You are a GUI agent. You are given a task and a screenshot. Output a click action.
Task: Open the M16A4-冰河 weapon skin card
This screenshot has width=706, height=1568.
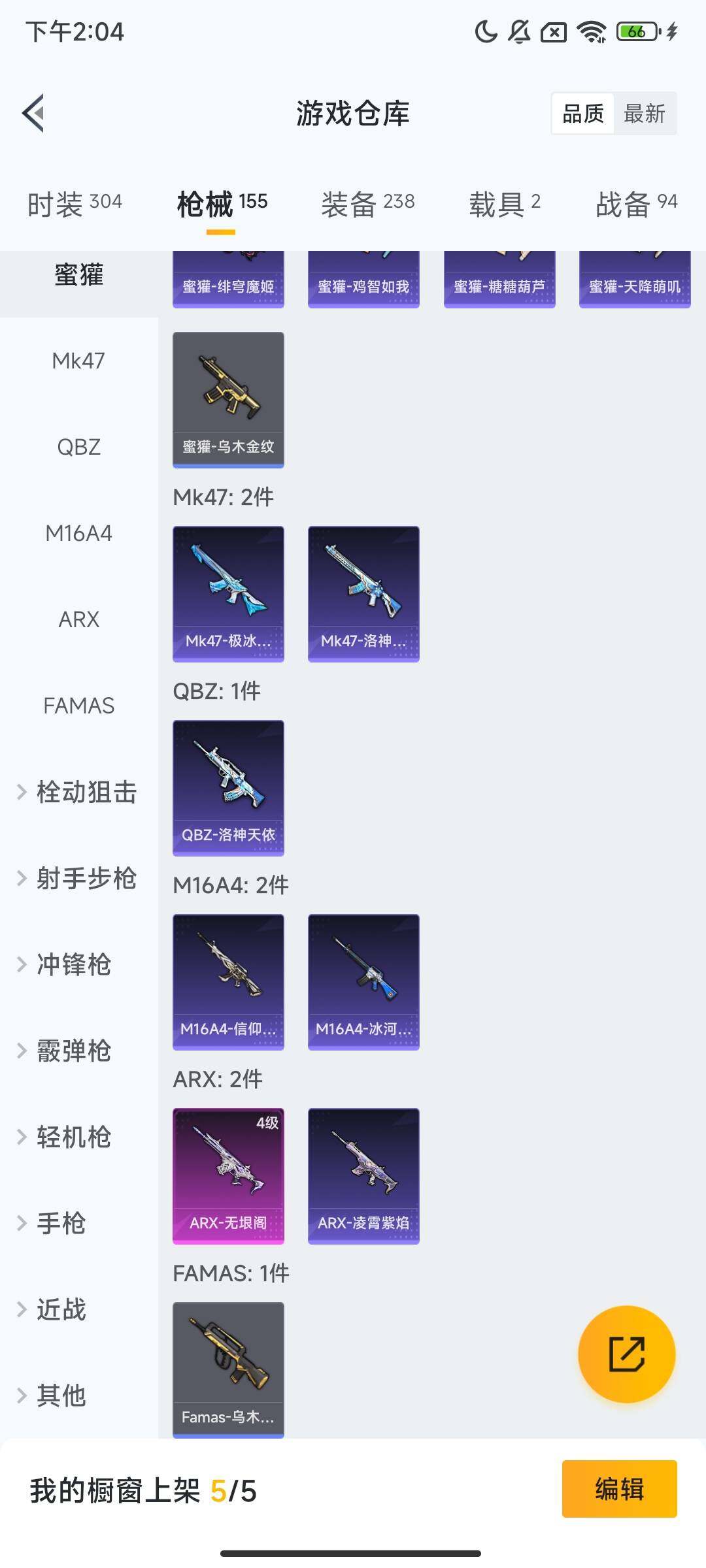pyautogui.click(x=363, y=980)
